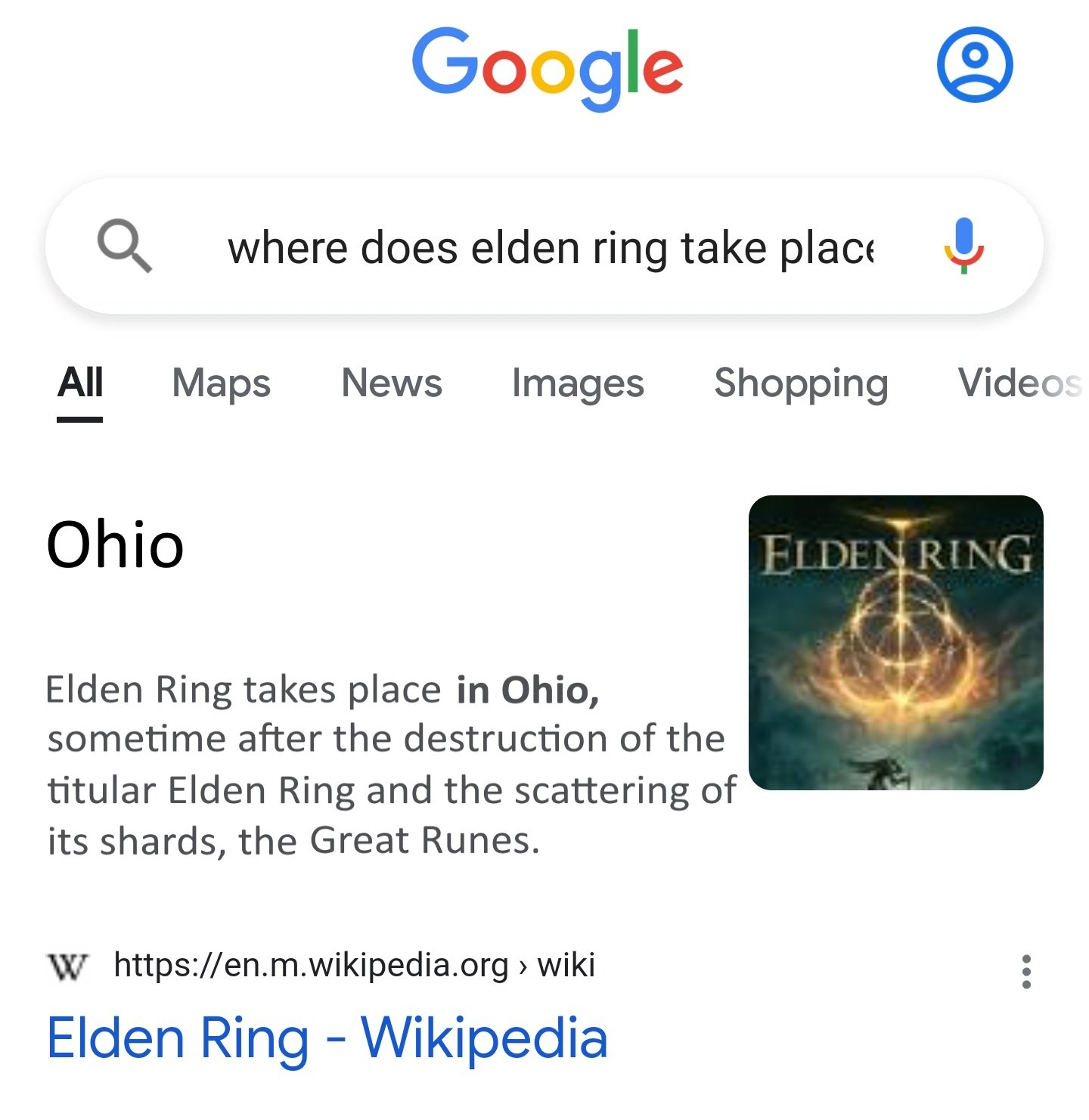
Task: Open the Elden Ring - Wikipedia result
Action: point(327,1038)
